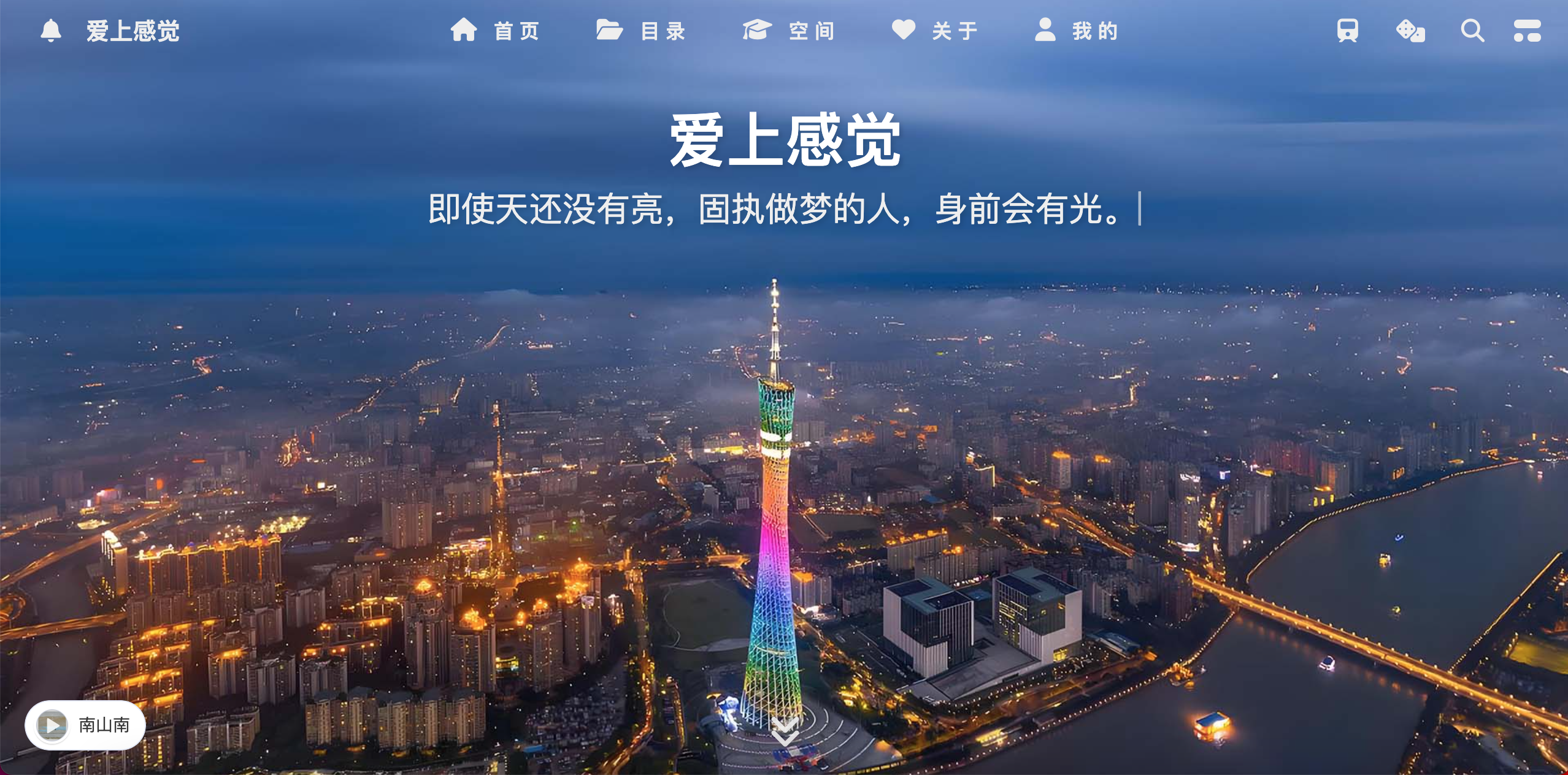Screen dimensions: 1568x775
Task: Open the 目录 directory menu
Action: coord(641,31)
